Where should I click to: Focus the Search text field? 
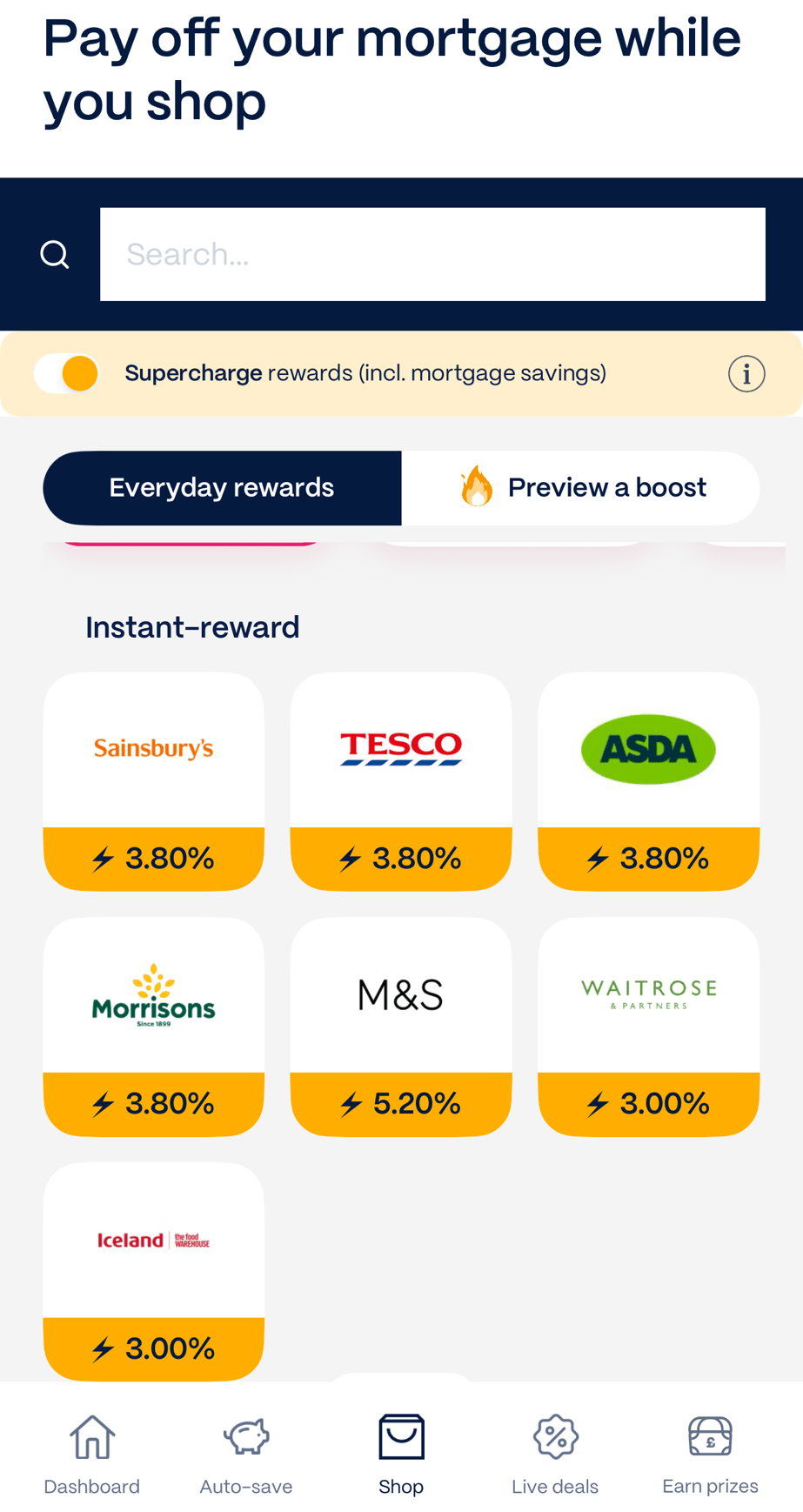pyautogui.click(x=432, y=254)
